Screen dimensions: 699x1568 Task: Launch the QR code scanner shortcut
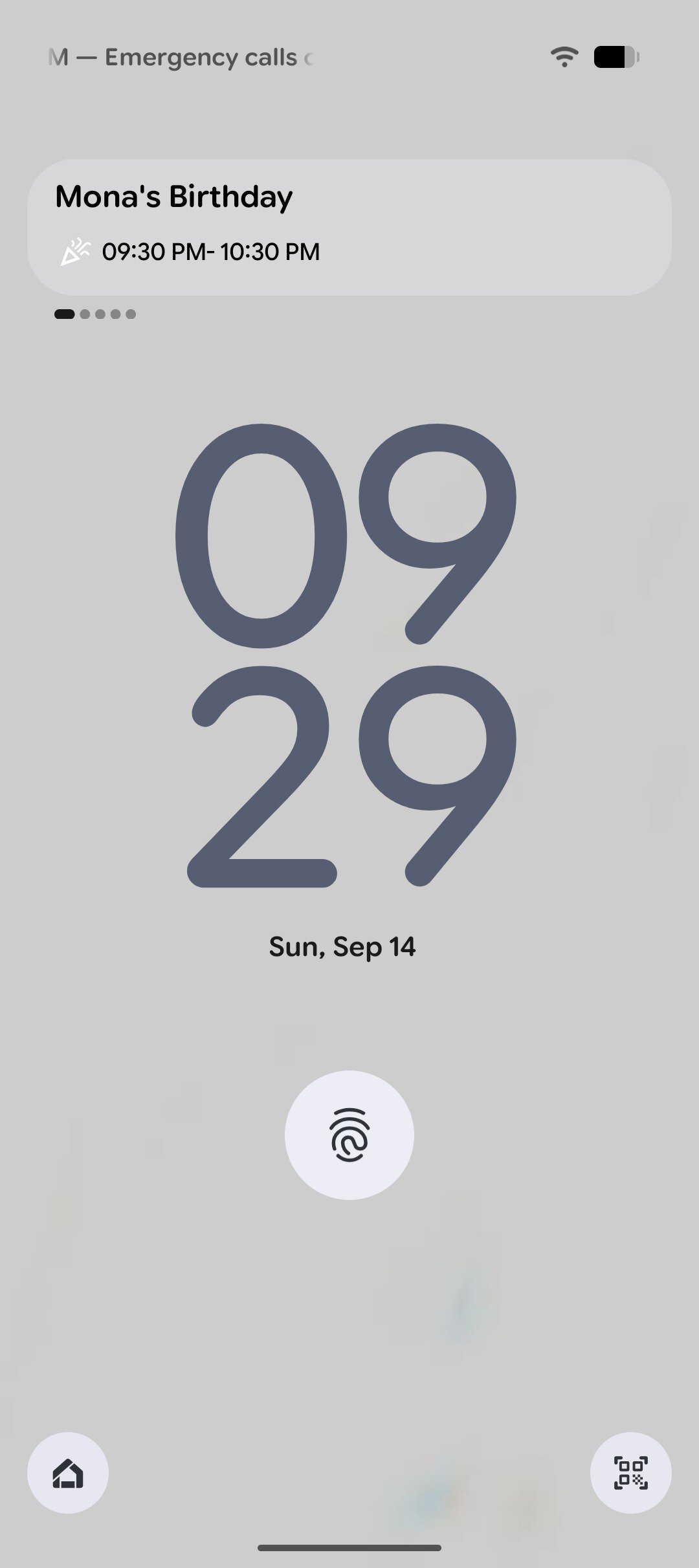click(630, 1472)
